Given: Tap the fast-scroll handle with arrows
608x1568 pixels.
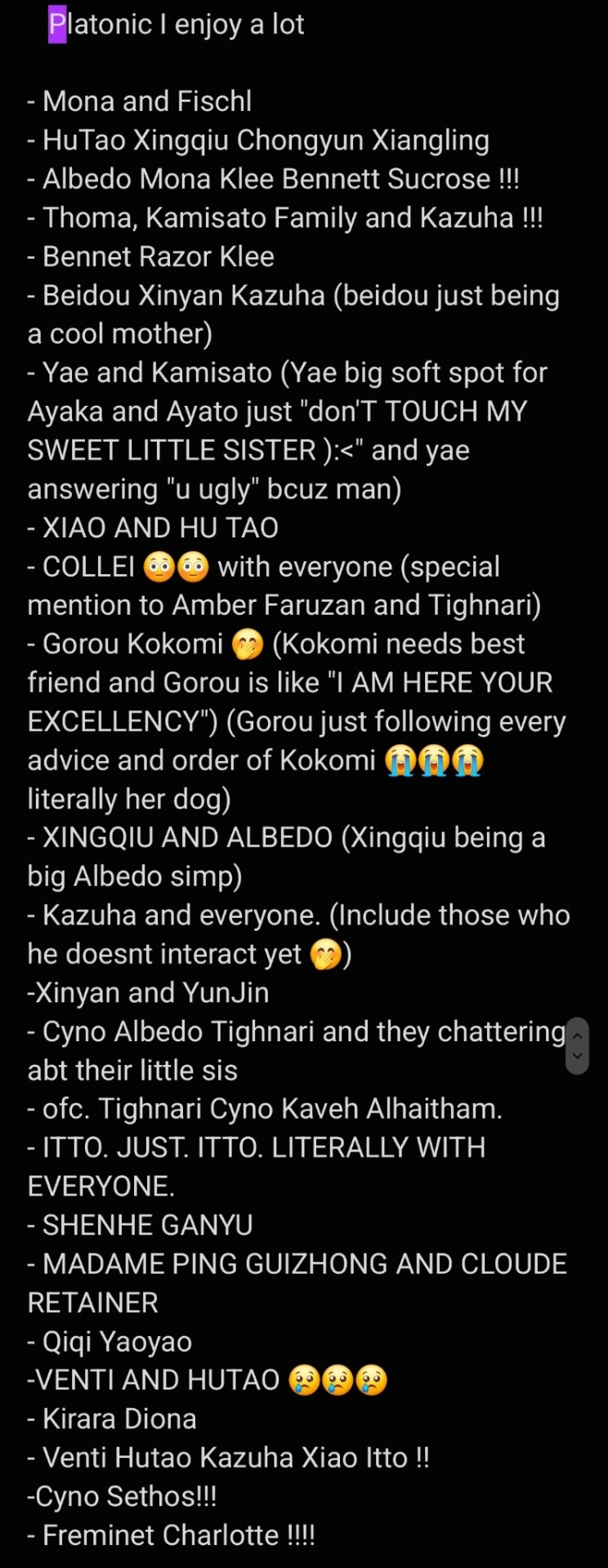Looking at the screenshot, I should 577,1045.
